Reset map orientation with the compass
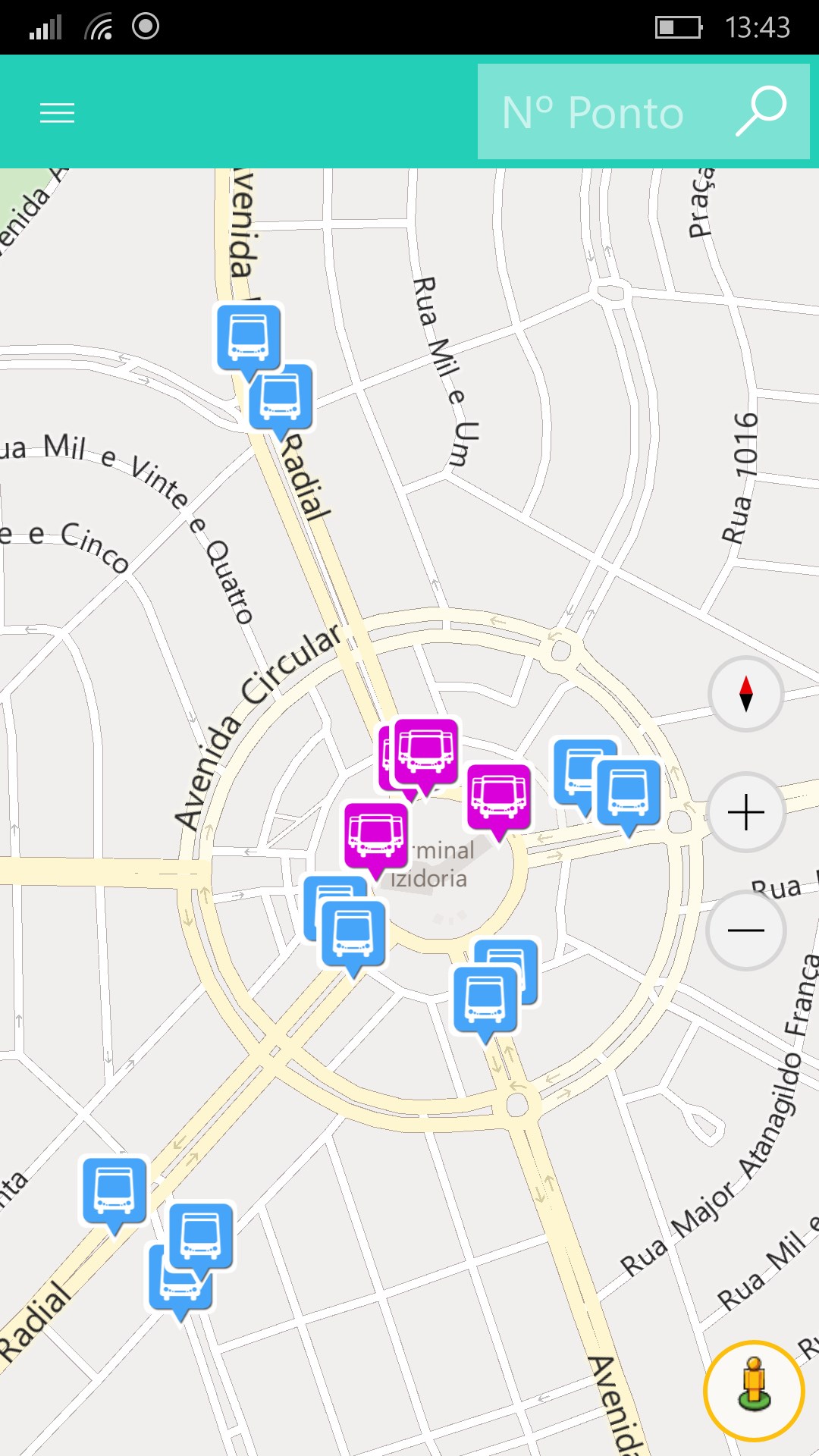The image size is (819, 1456). pyautogui.click(x=745, y=694)
